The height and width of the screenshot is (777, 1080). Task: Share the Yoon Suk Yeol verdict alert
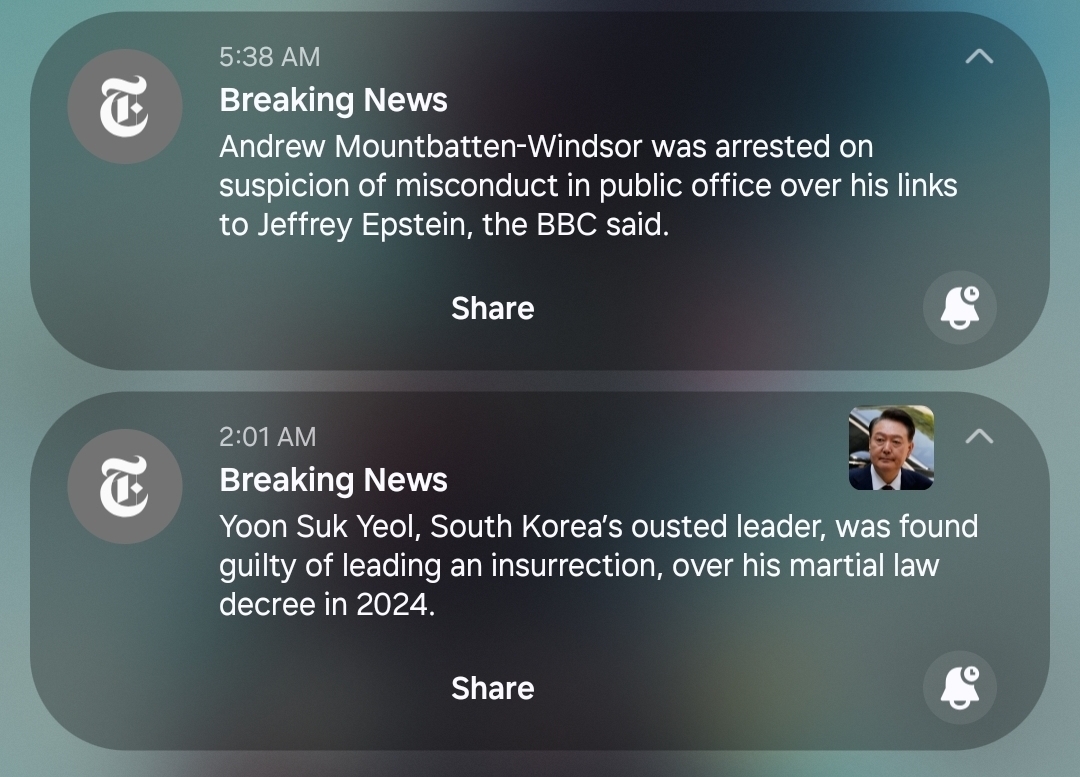click(492, 688)
